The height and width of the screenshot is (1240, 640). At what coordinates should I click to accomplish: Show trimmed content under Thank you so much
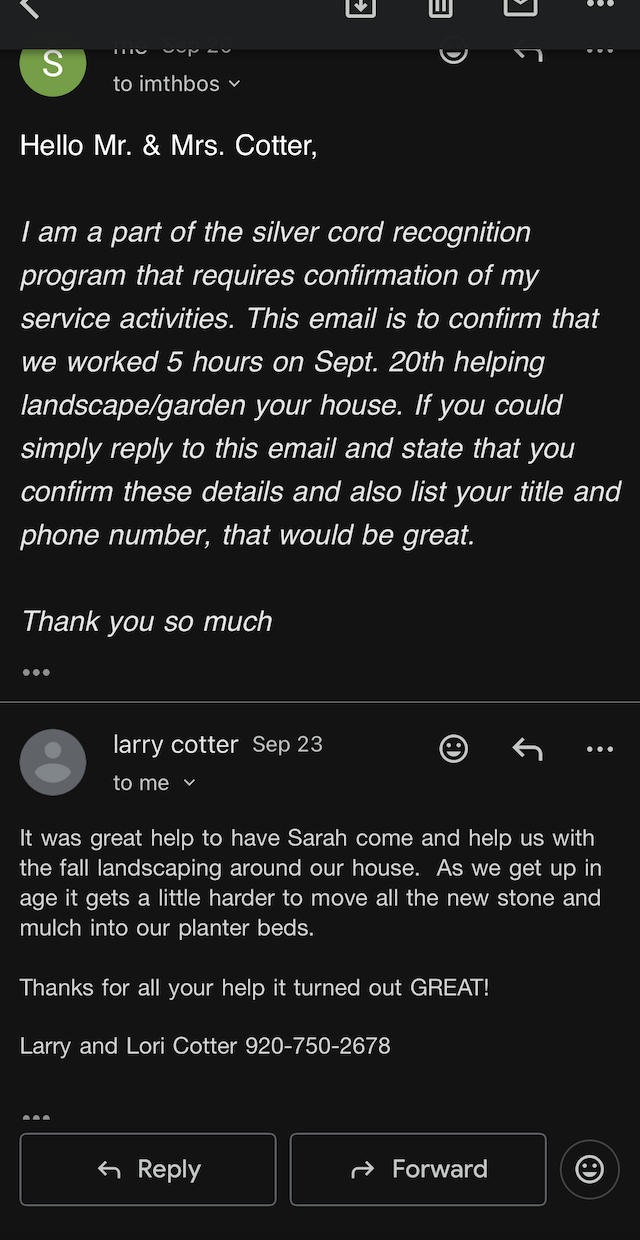point(36,672)
